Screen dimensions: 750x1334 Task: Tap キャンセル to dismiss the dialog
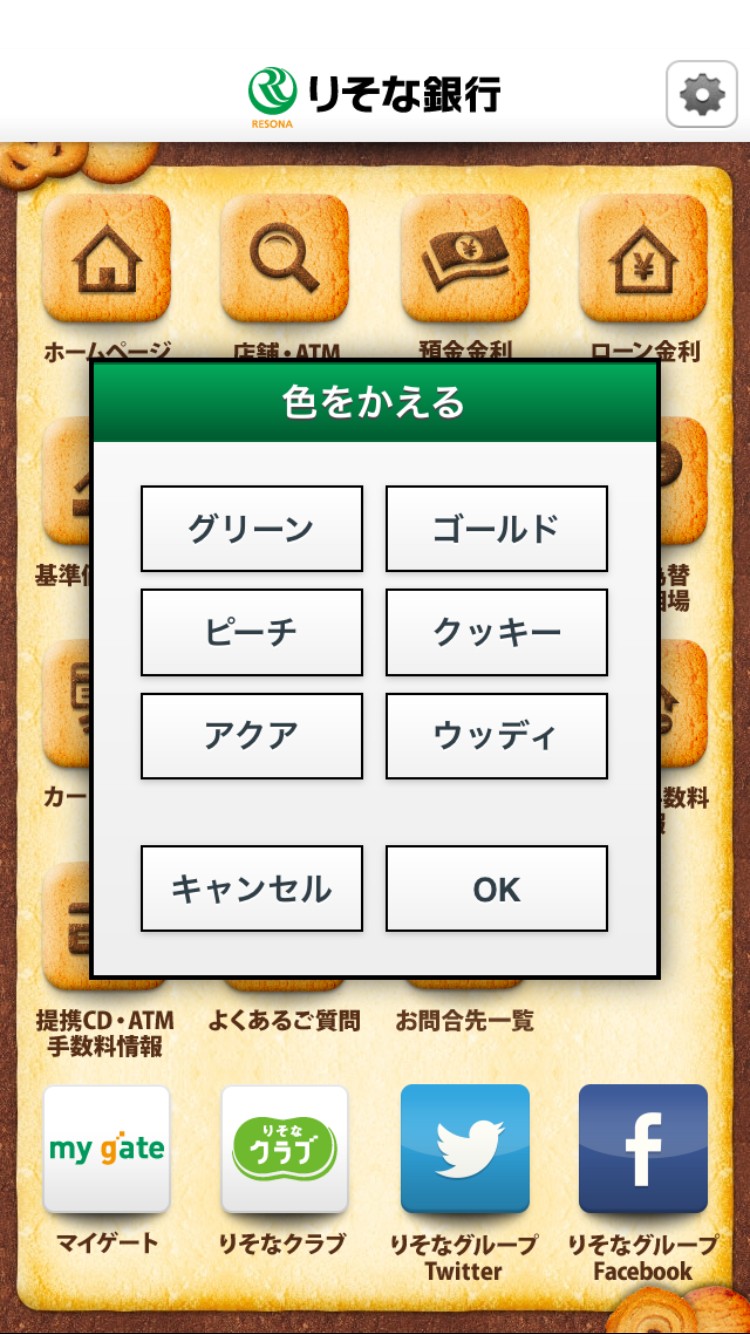click(x=251, y=888)
